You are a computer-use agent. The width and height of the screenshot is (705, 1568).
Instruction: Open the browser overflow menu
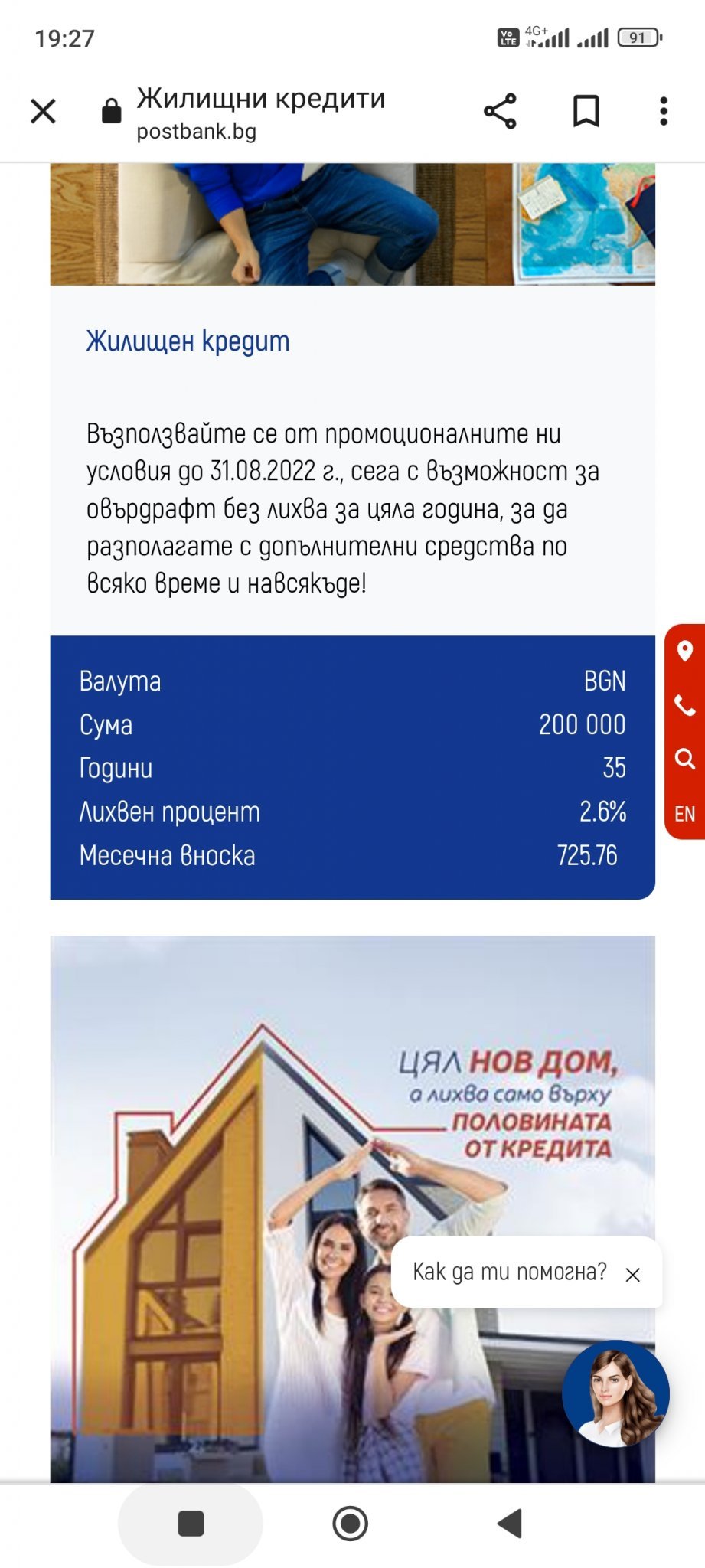tap(664, 112)
